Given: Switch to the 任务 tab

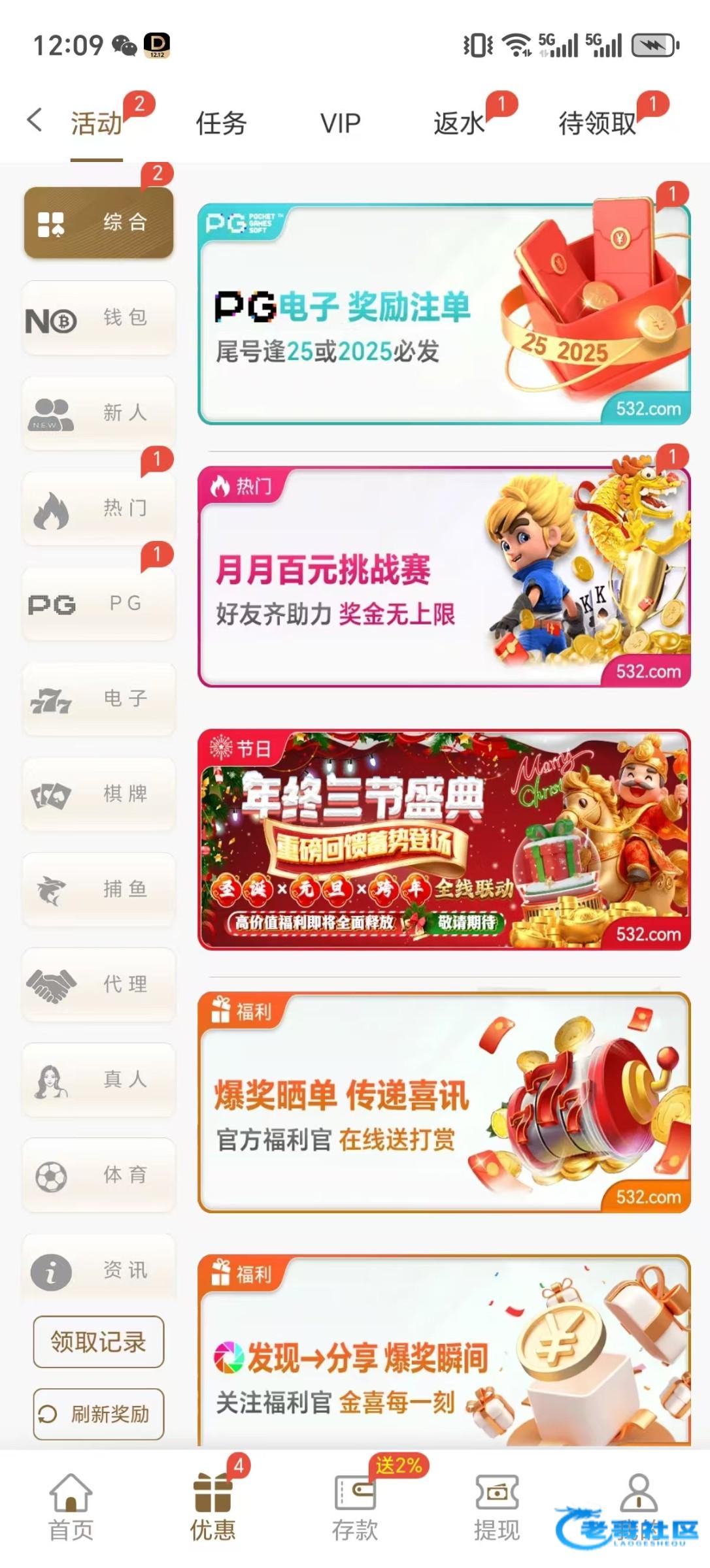Looking at the screenshot, I should [x=221, y=123].
